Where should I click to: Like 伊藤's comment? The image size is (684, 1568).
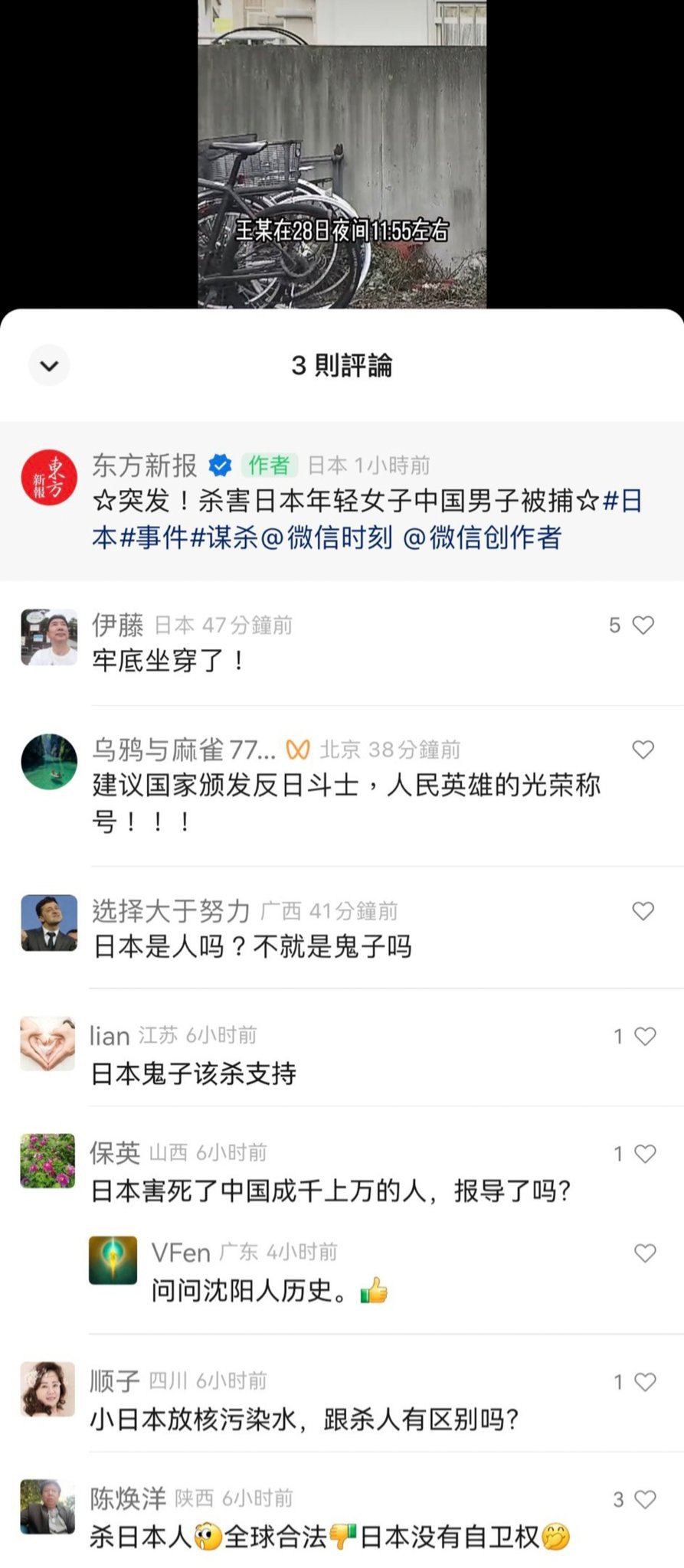coord(643,625)
